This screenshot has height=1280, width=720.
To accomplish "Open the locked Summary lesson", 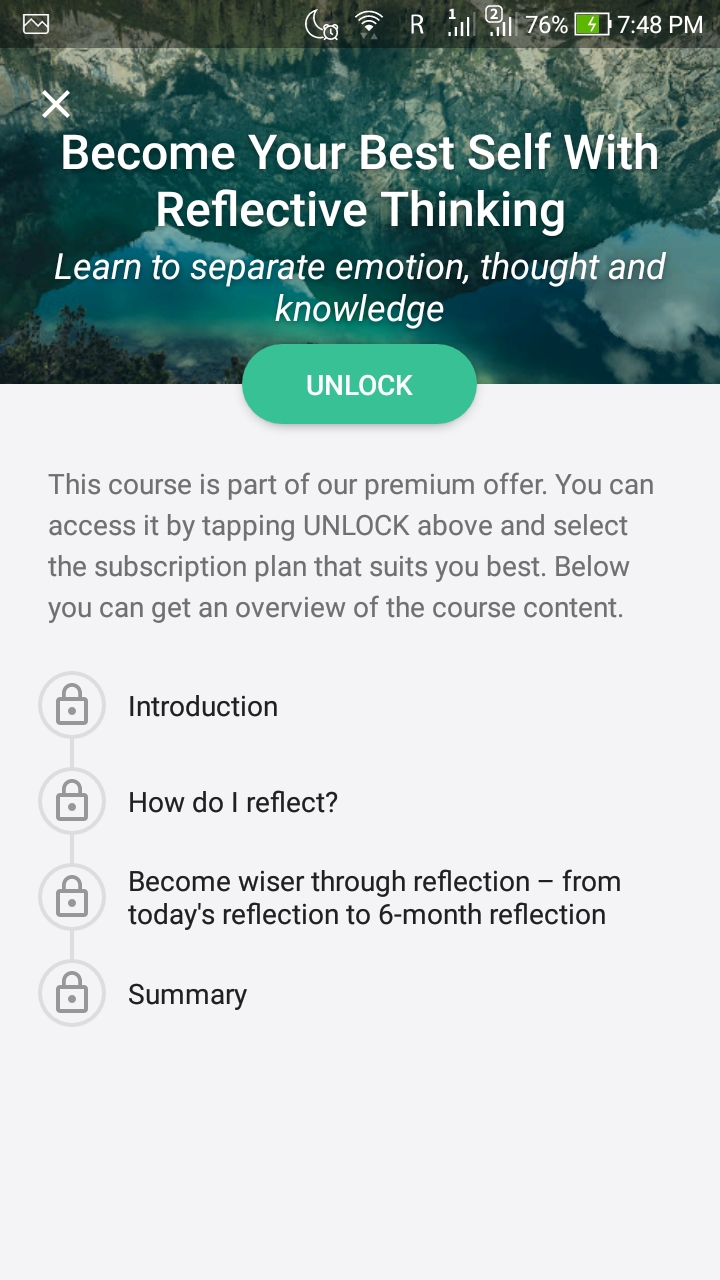I will (x=187, y=994).
